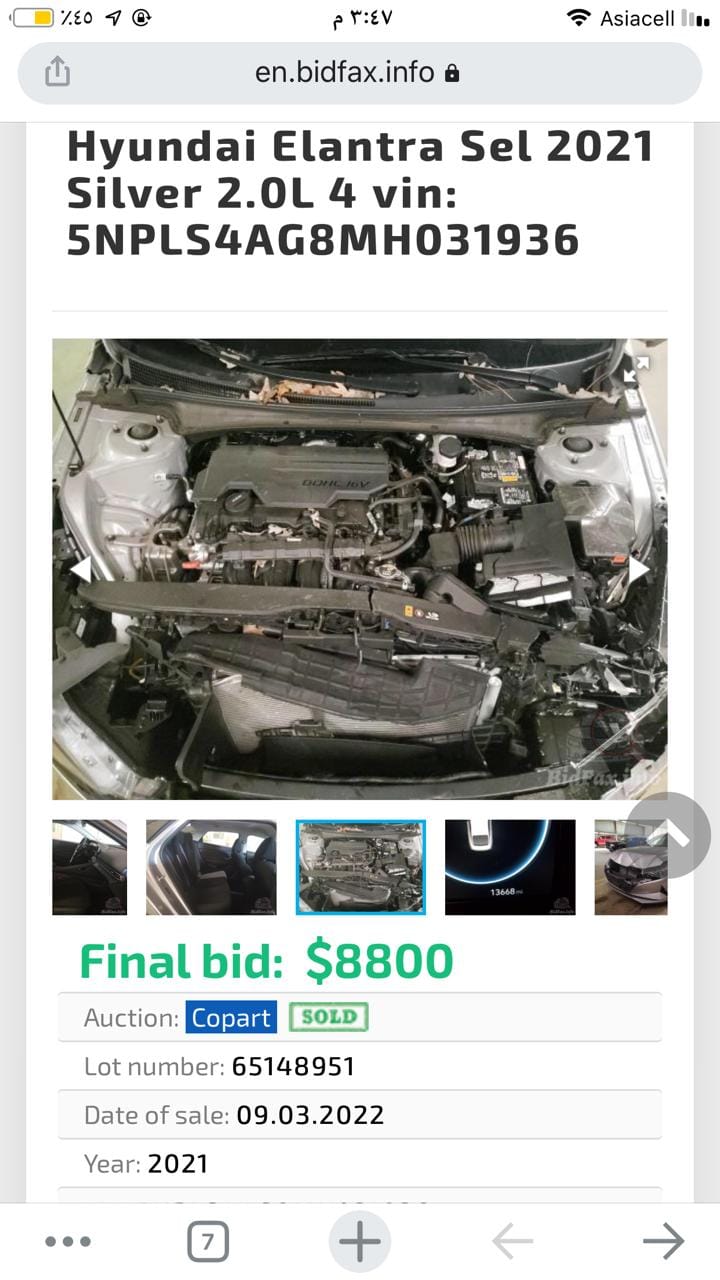Screen dimensions: 720x1280
Task: Open the dashboard interior thumbnail
Action: click(90, 867)
